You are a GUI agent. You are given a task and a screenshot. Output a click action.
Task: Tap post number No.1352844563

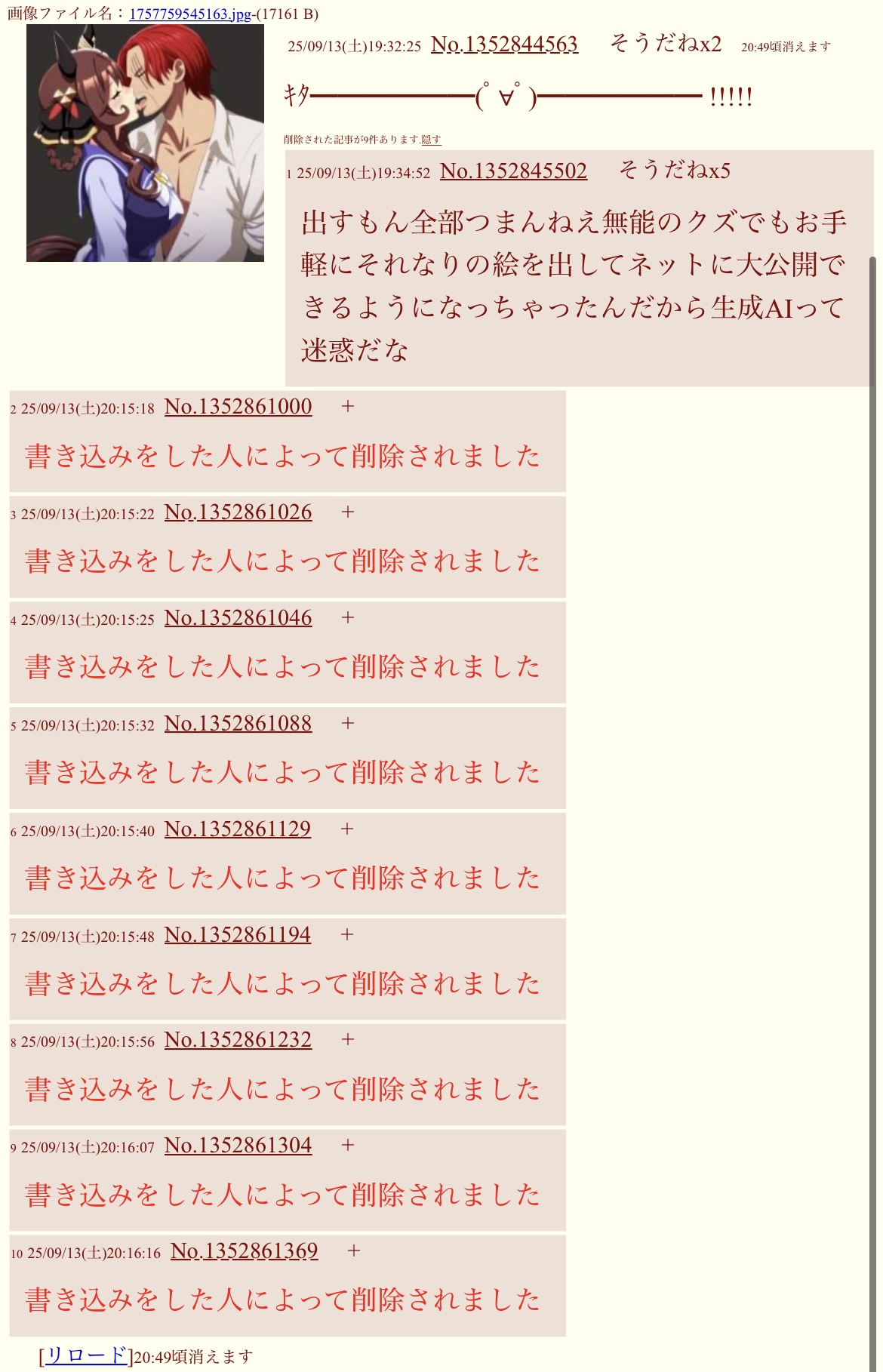504,45
